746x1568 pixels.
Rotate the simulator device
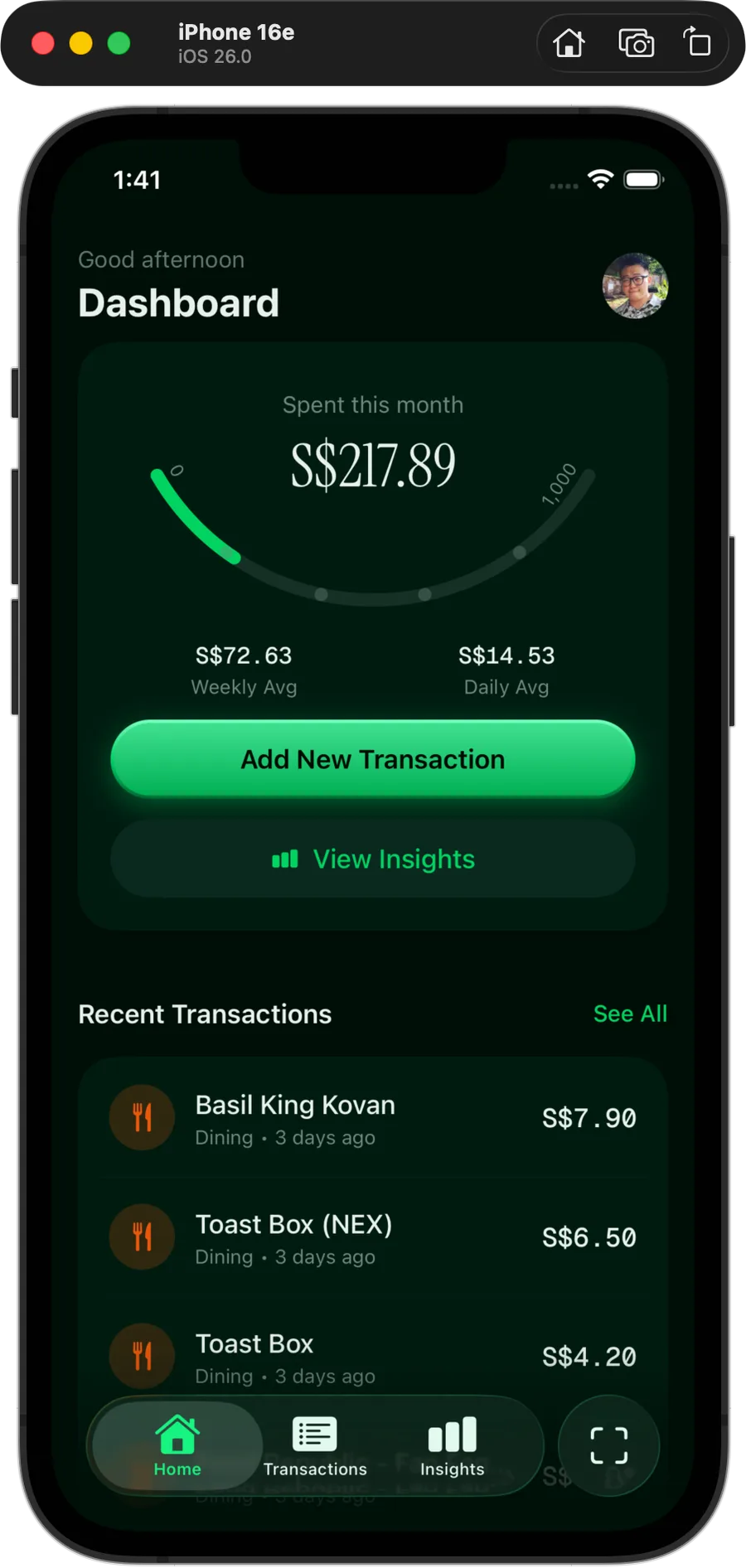696,41
